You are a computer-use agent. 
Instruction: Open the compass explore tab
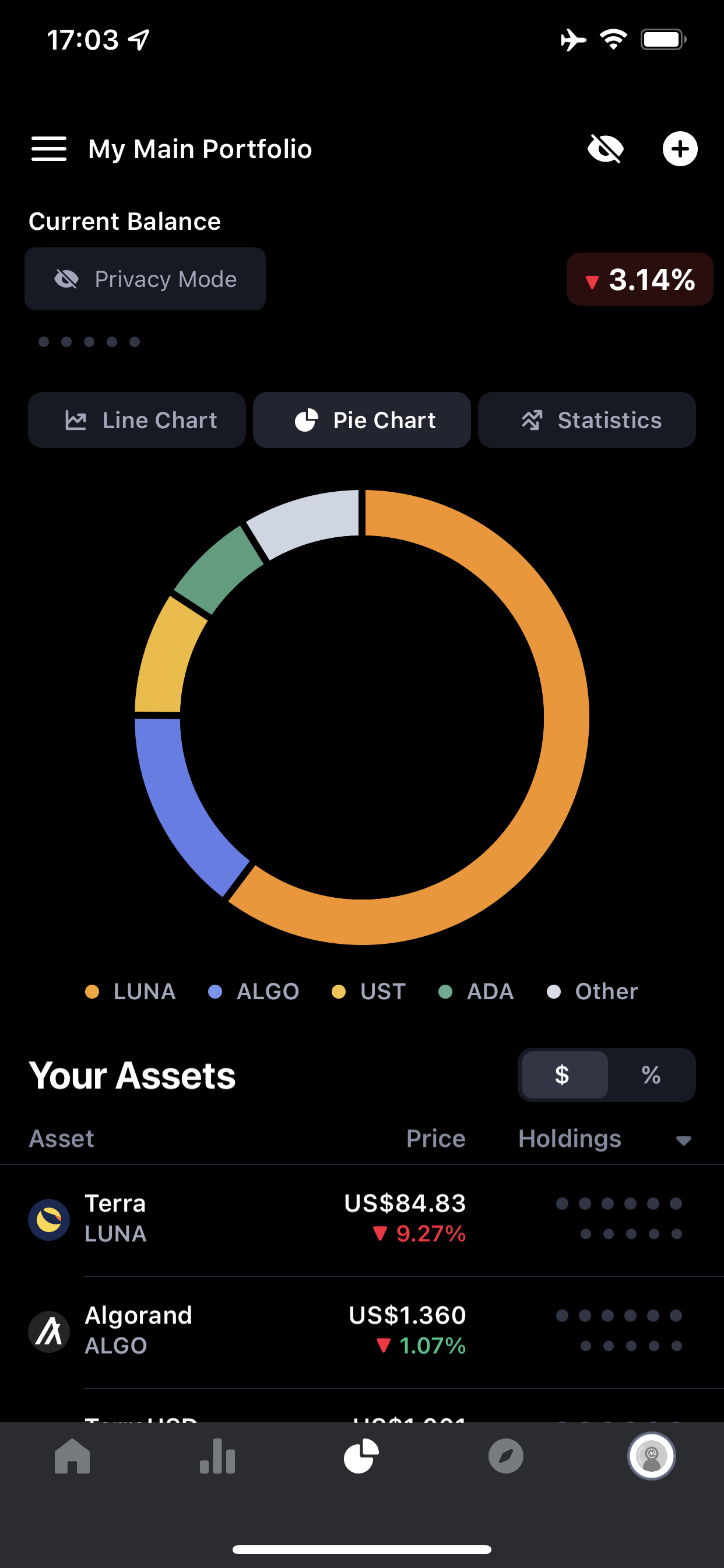pos(506,1456)
